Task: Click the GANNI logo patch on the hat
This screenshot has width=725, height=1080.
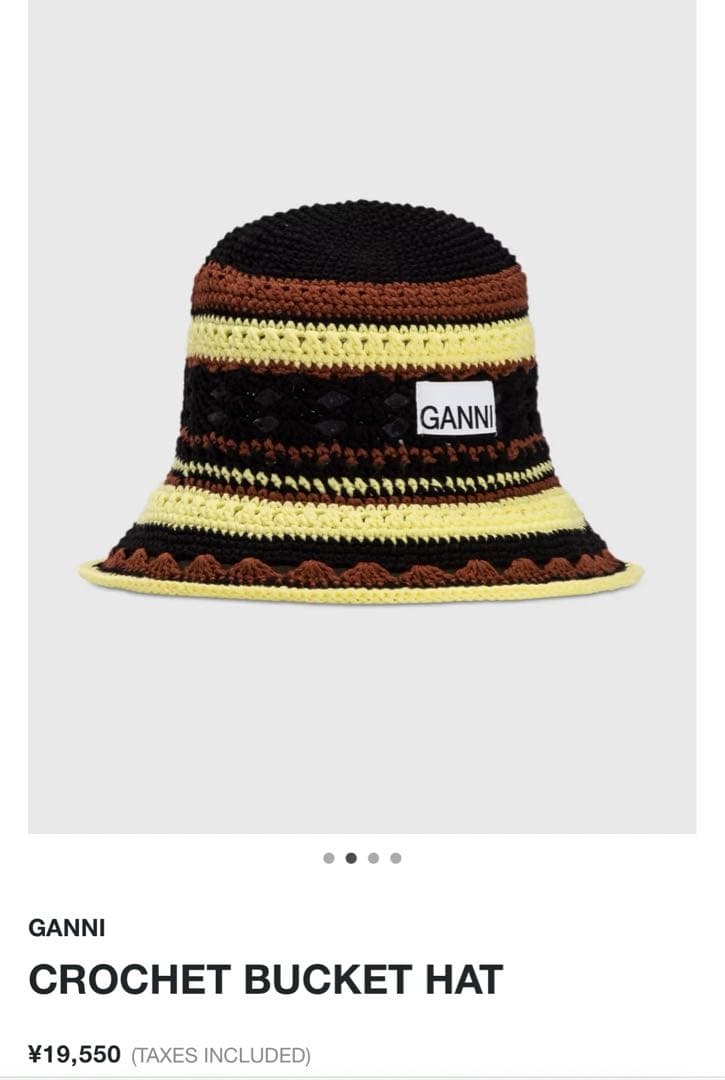Action: (455, 409)
